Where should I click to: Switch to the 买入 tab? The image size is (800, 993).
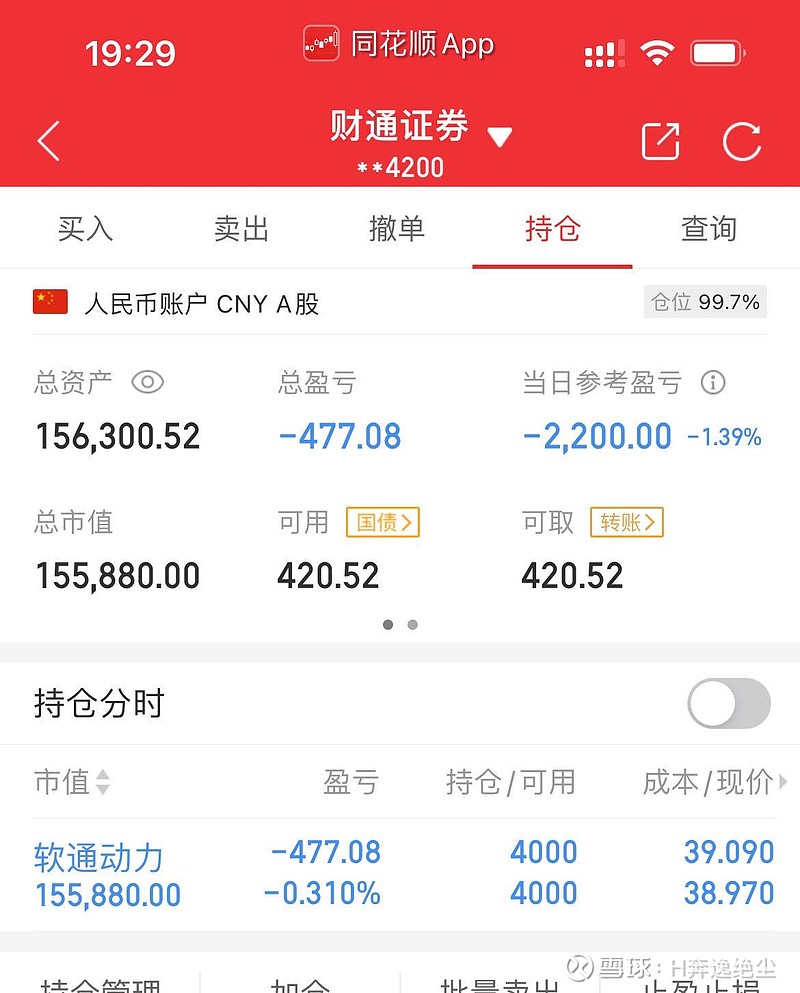[86, 228]
